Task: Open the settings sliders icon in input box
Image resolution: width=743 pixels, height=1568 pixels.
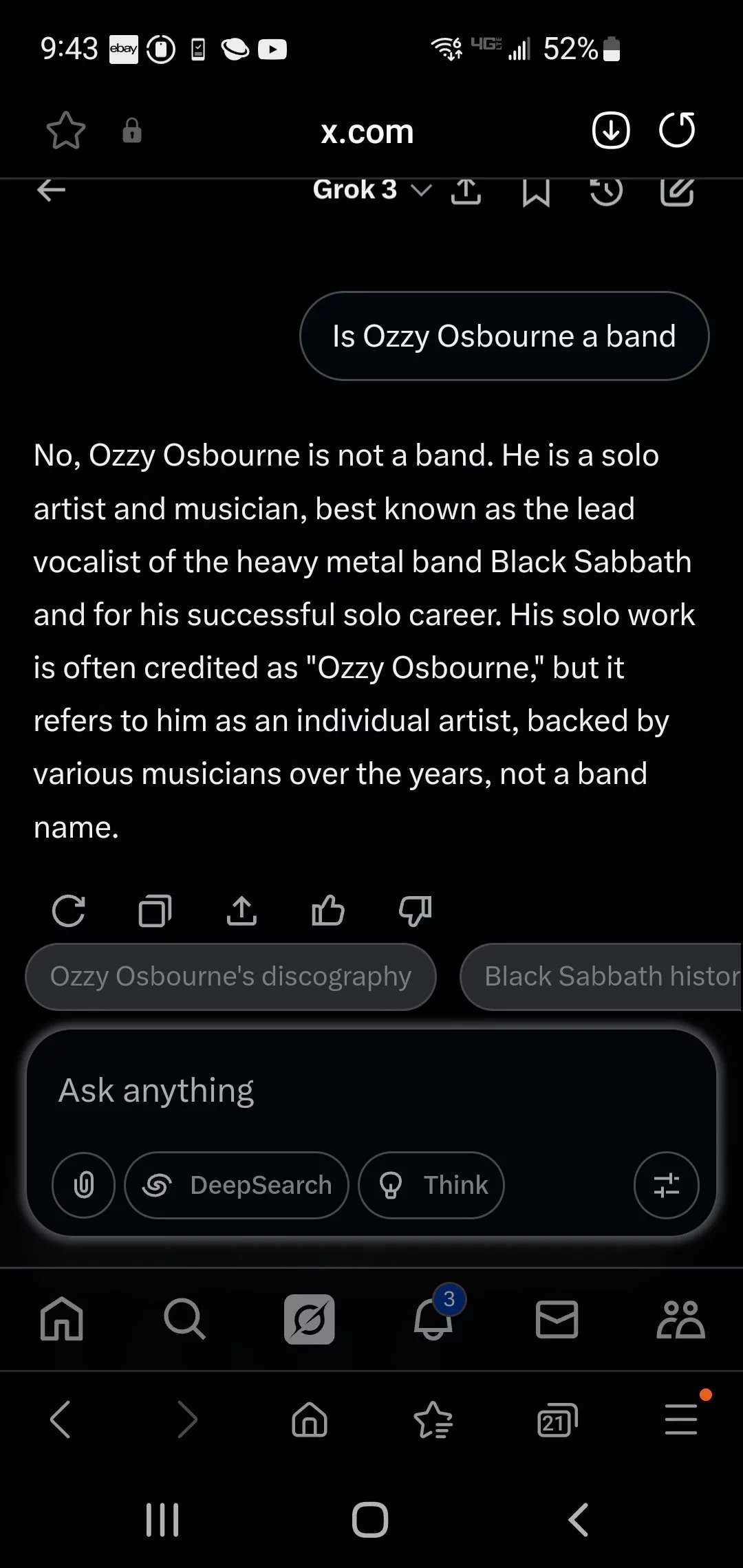Action: pyautogui.click(x=666, y=1185)
